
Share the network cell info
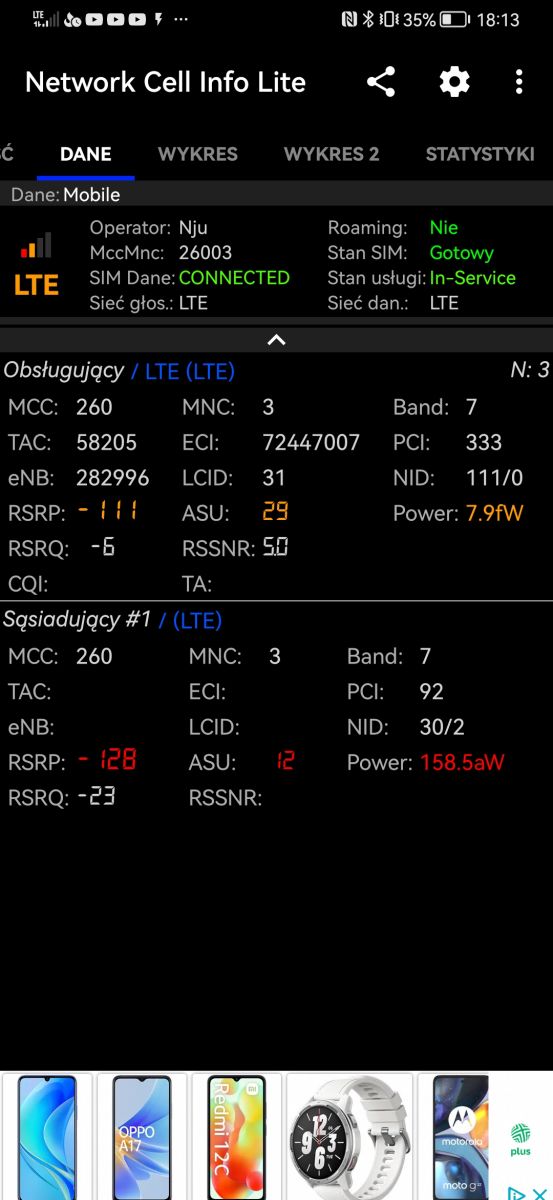tap(381, 82)
